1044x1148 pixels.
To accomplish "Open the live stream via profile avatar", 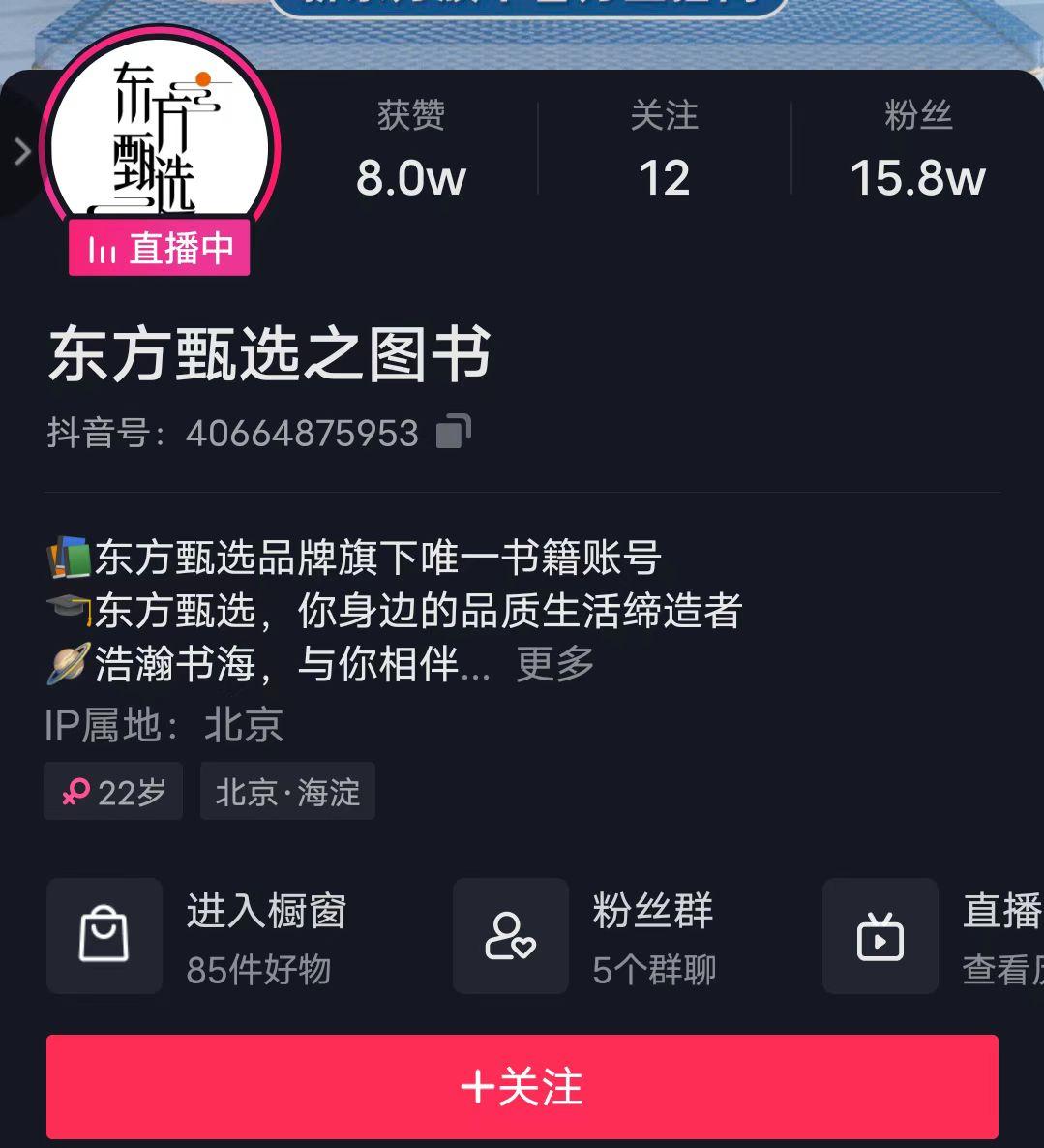I will (160, 145).
